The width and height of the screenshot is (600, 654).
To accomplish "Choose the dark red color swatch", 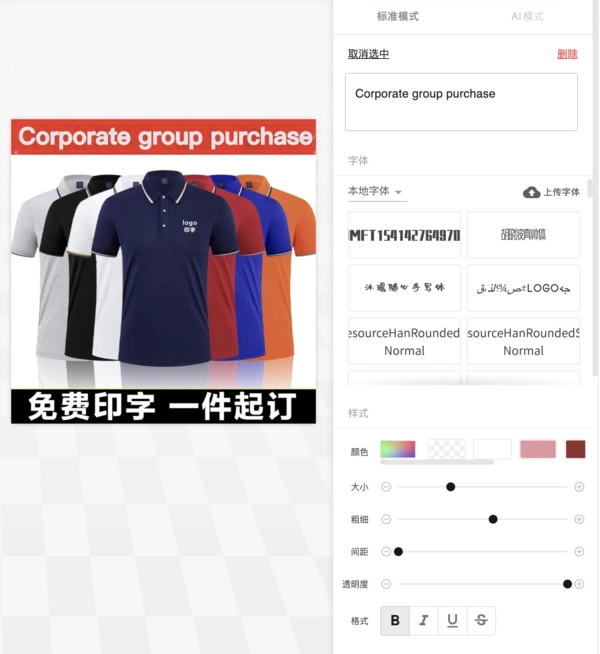I will point(575,450).
